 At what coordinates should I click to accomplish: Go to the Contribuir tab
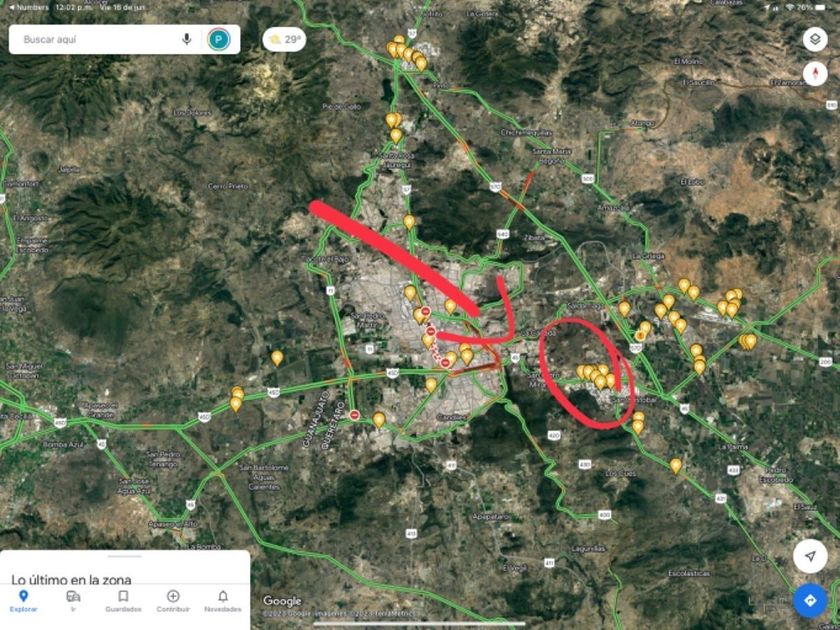tap(173, 601)
